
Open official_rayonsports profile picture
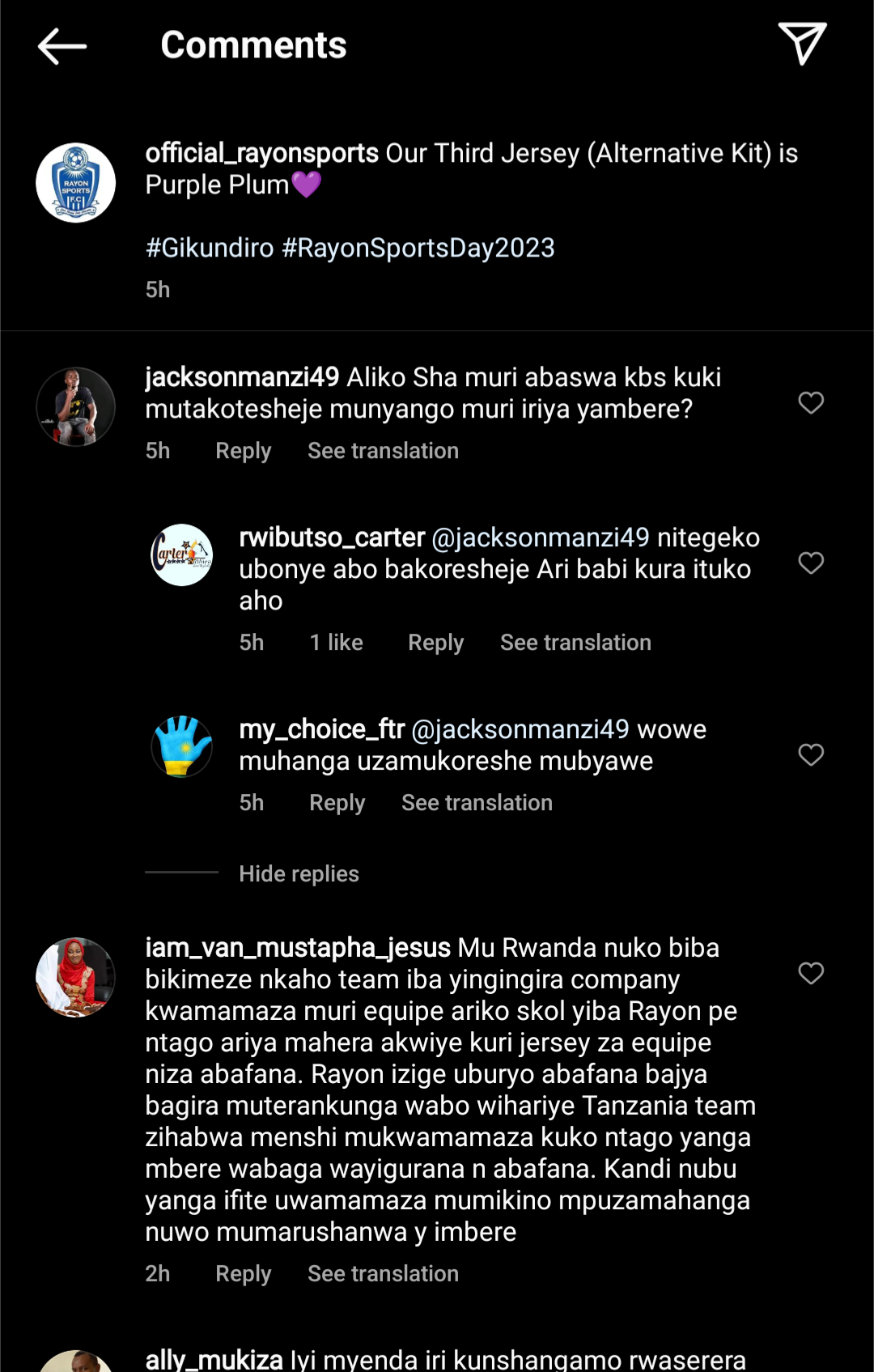point(76,183)
